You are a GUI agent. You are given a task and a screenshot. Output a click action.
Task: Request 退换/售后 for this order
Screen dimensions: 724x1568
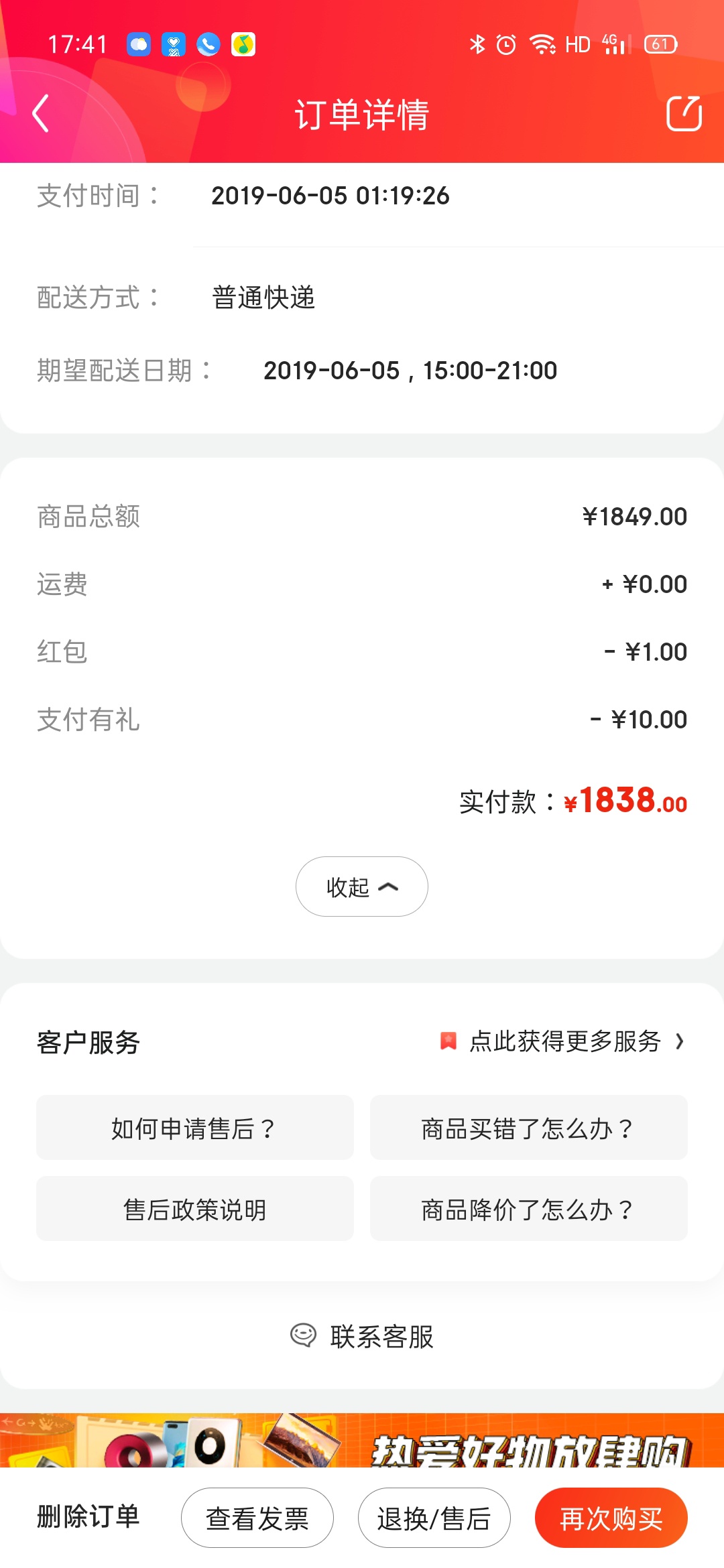(x=434, y=1518)
